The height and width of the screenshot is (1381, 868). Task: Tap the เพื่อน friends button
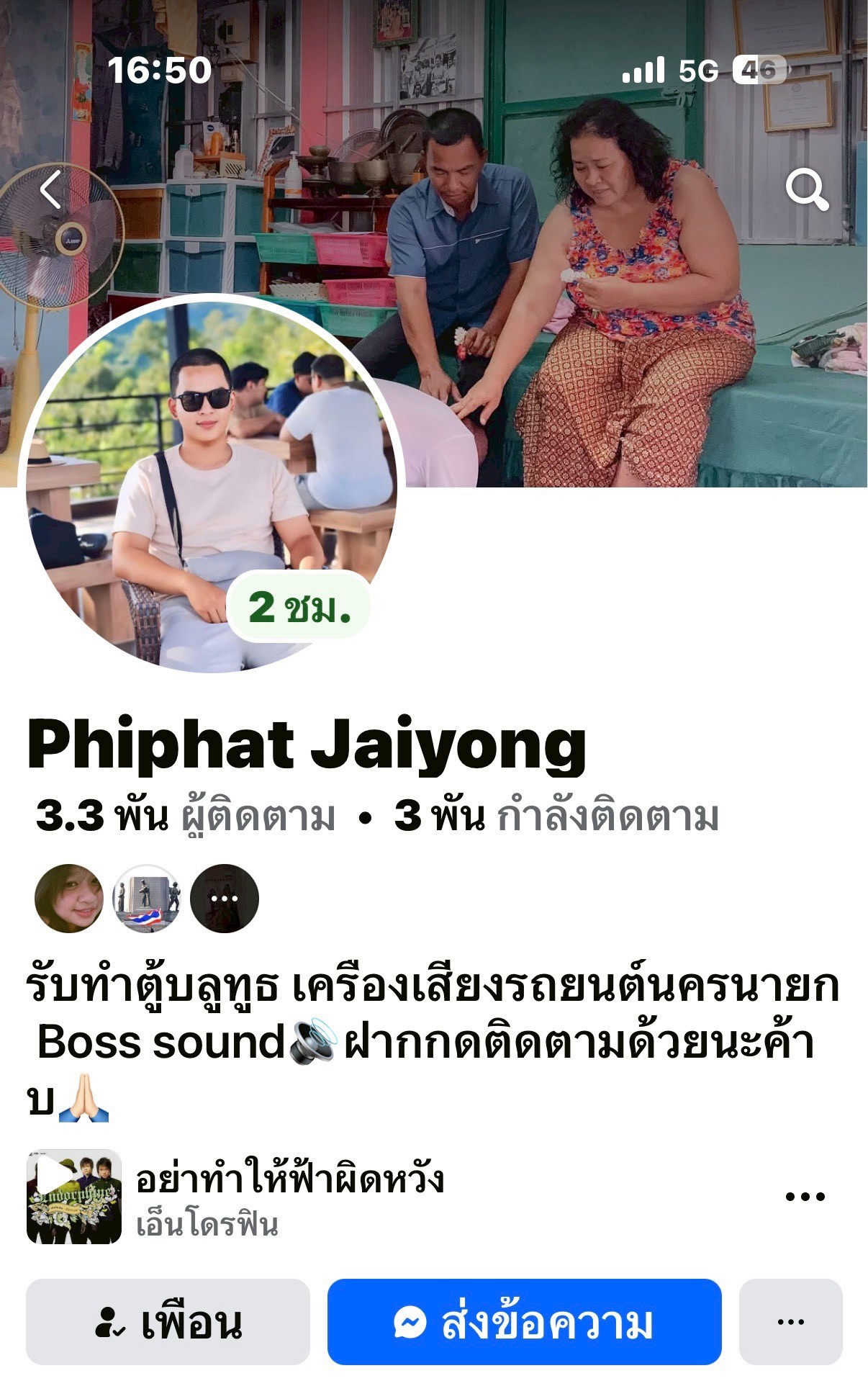pyautogui.click(x=168, y=1321)
